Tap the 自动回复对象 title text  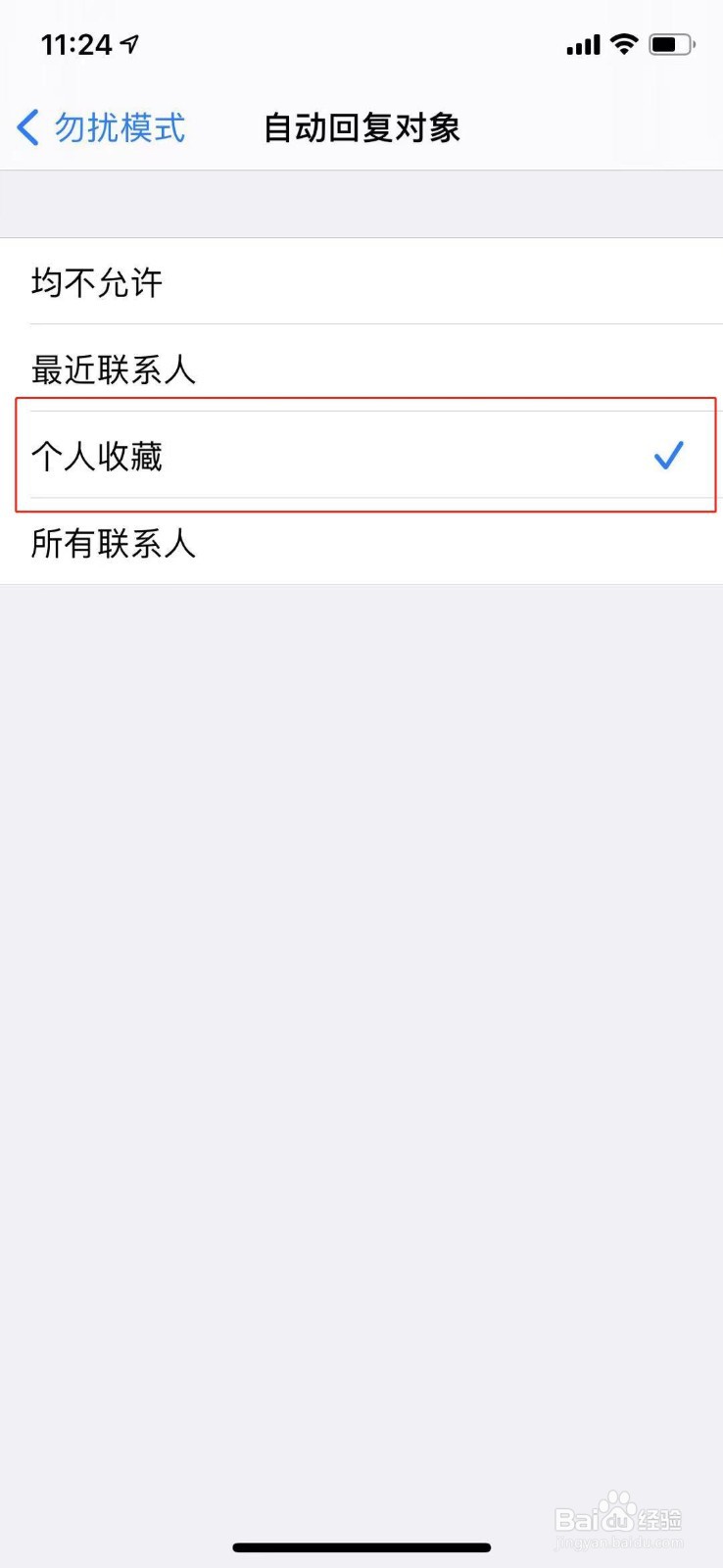[361, 127]
